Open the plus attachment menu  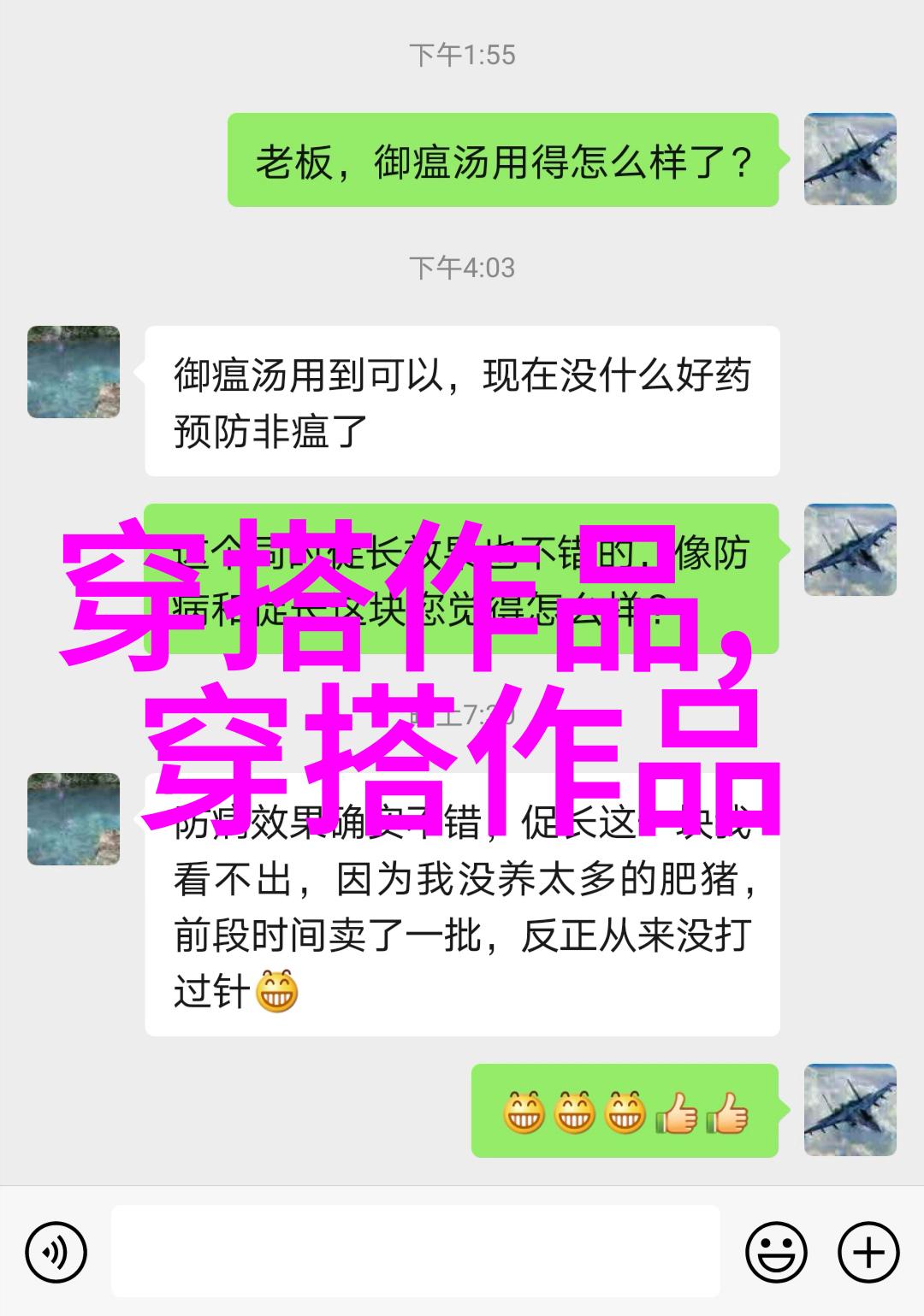click(x=868, y=1253)
